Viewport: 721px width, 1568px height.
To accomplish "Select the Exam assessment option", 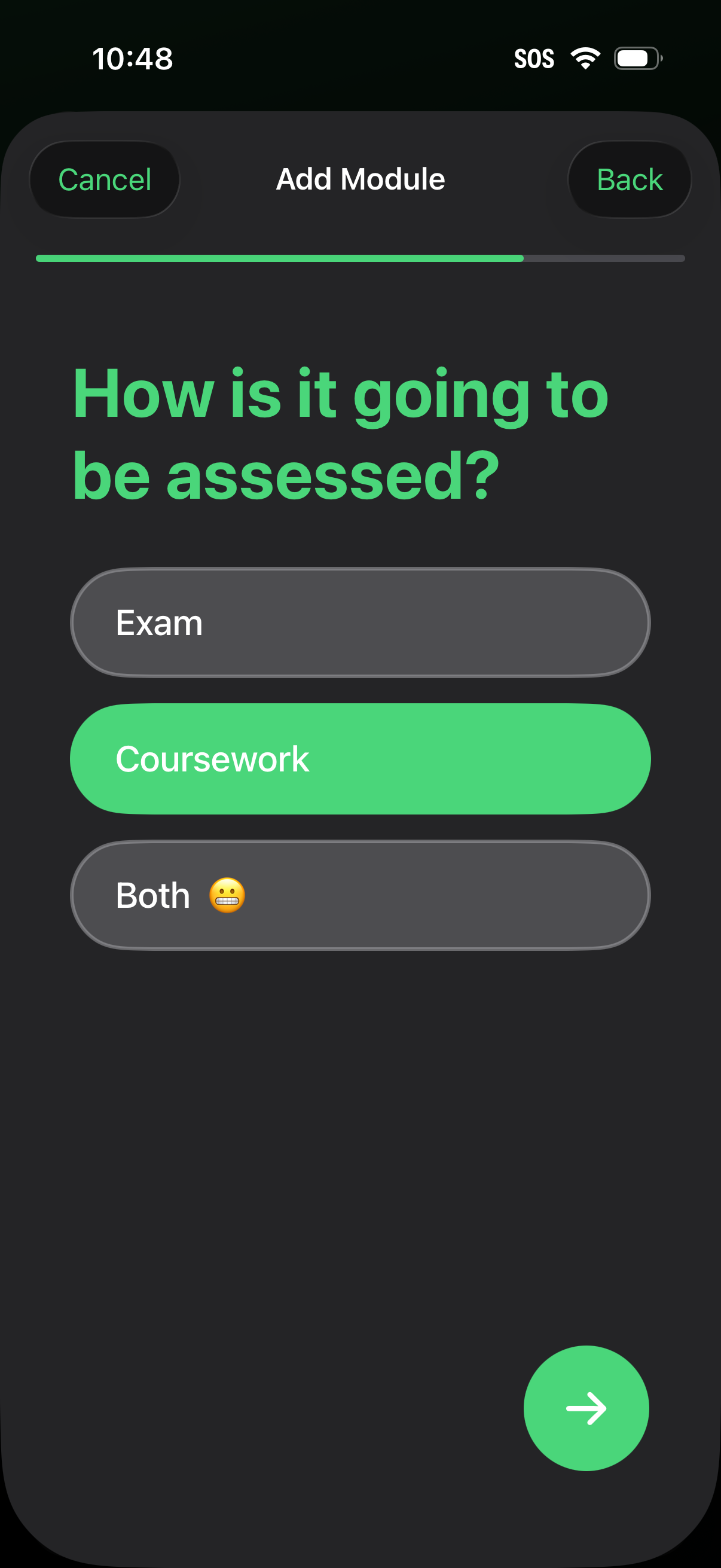I will pos(360,622).
